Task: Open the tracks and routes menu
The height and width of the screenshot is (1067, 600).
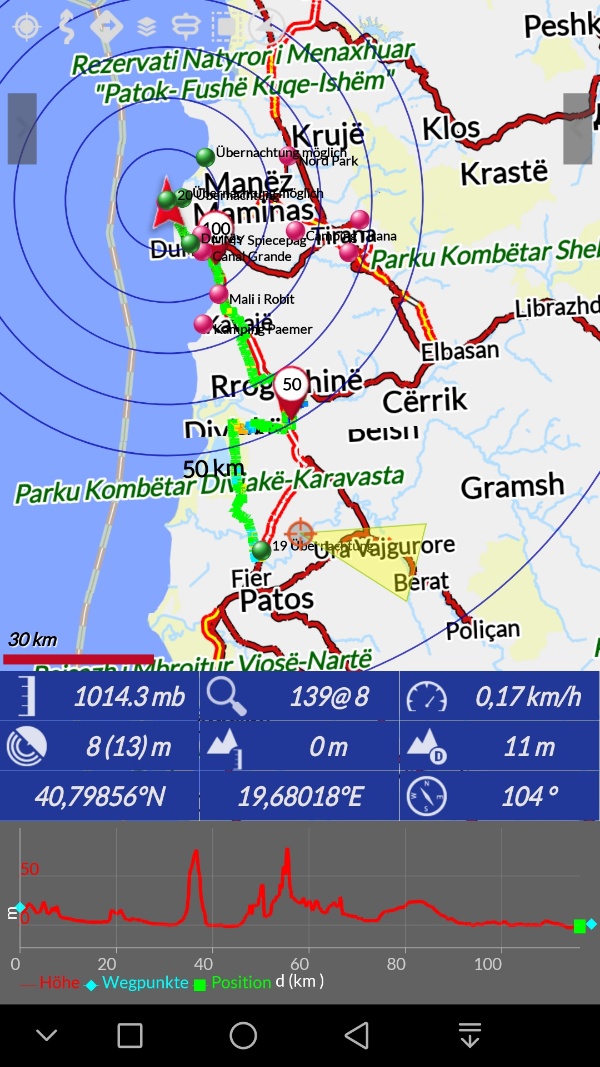Action: point(66,26)
